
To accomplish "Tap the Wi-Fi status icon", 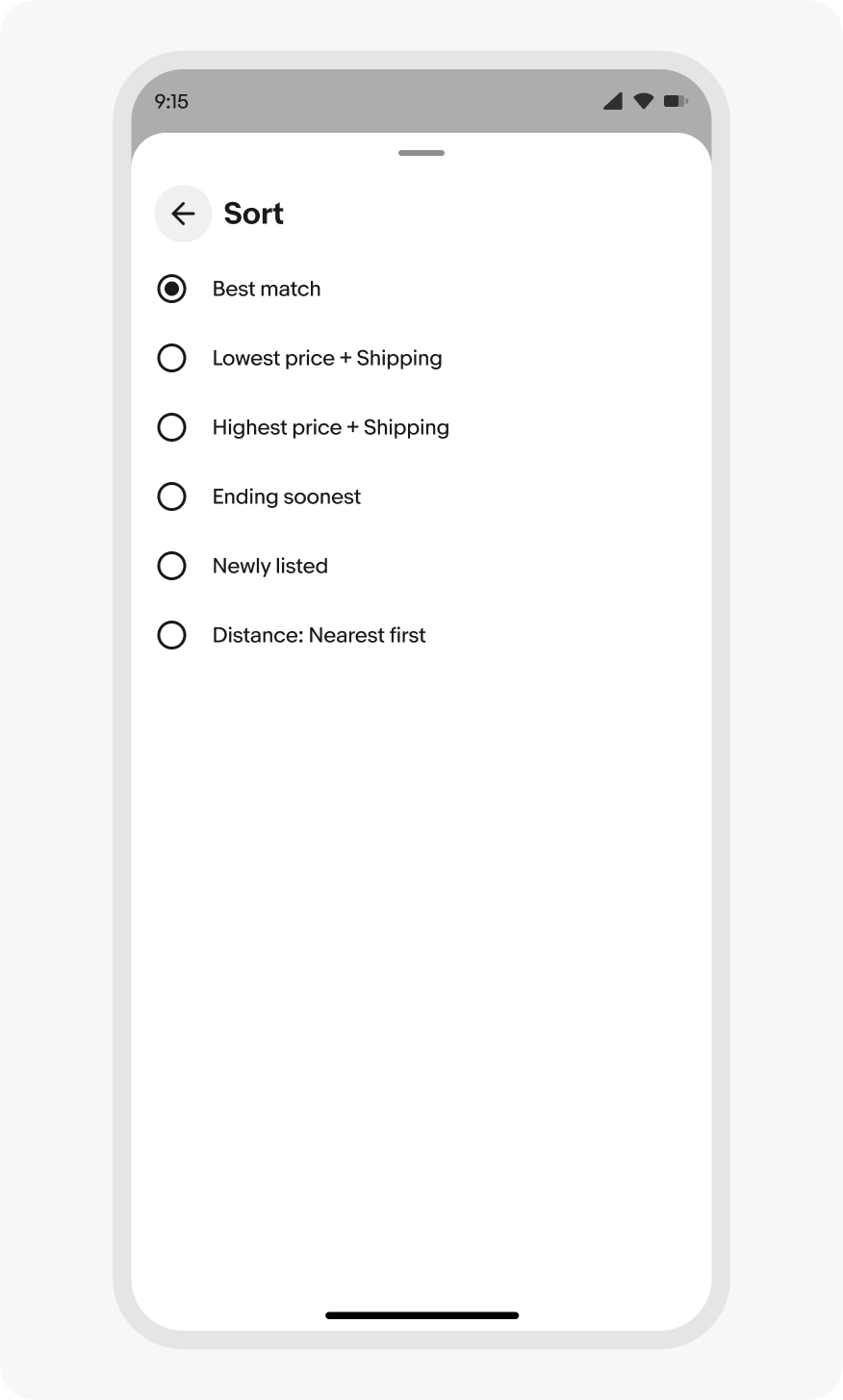I will click(x=643, y=101).
